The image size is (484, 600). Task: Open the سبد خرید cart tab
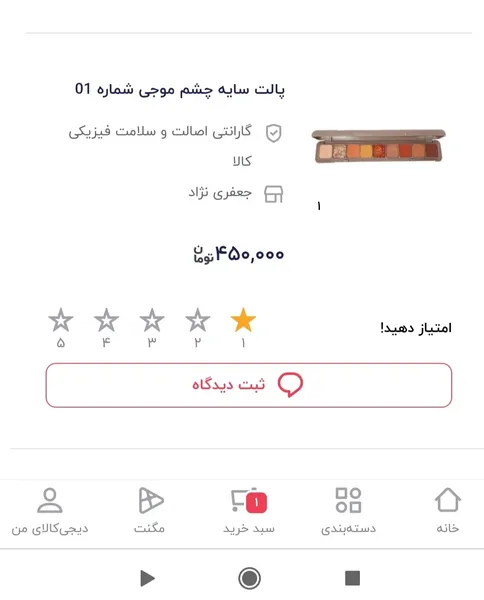click(x=249, y=510)
